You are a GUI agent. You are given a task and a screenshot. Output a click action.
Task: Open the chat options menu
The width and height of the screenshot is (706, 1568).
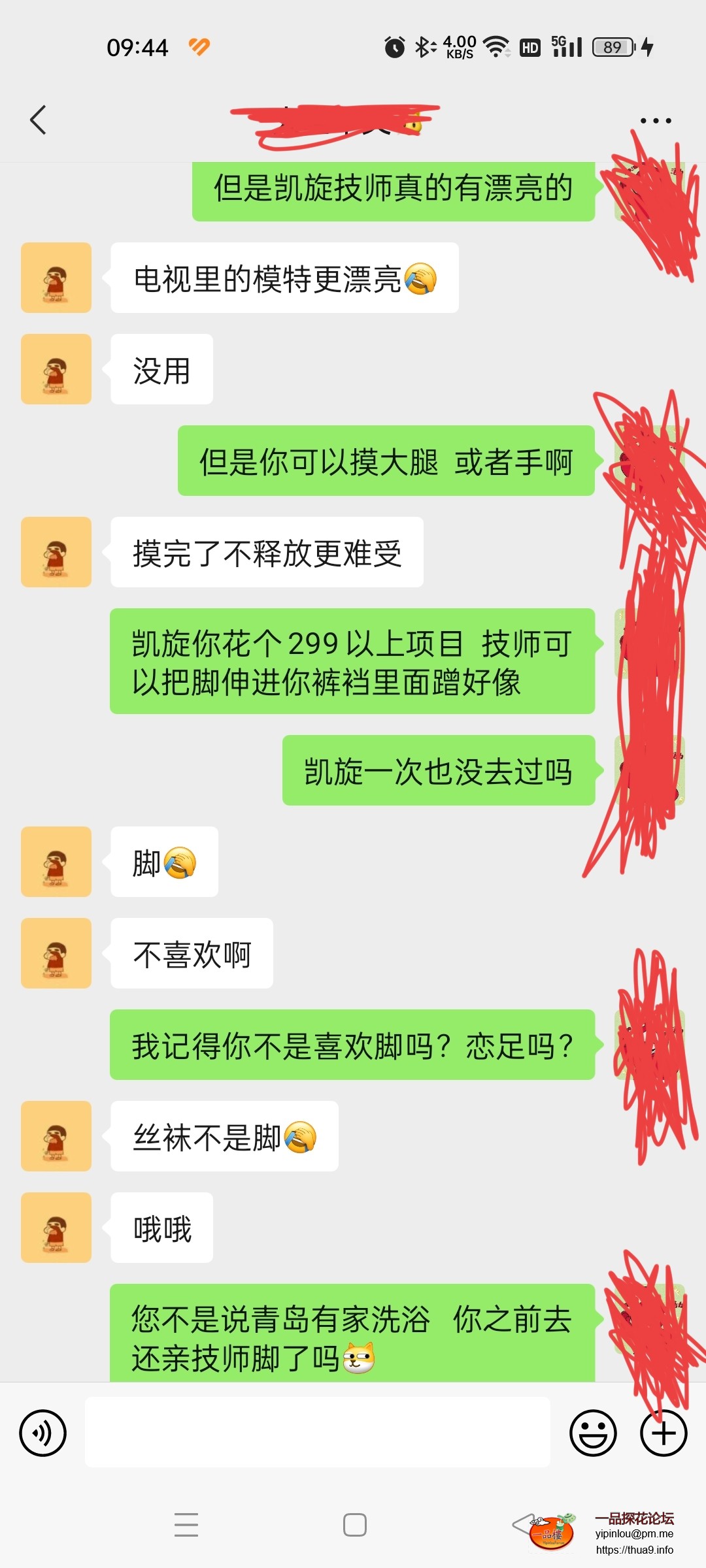tap(655, 121)
